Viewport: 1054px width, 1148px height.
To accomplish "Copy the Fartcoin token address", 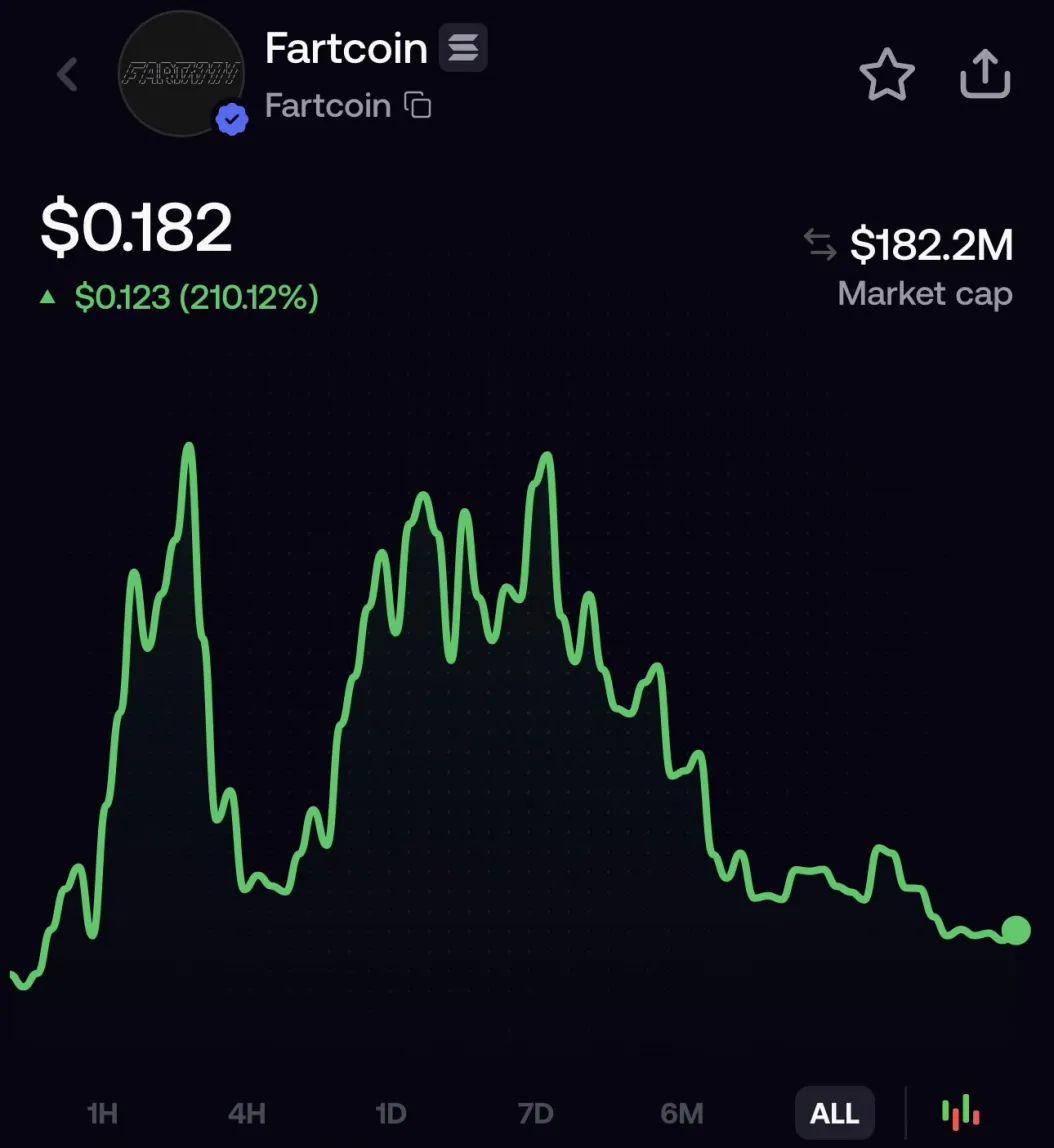I will click(418, 105).
